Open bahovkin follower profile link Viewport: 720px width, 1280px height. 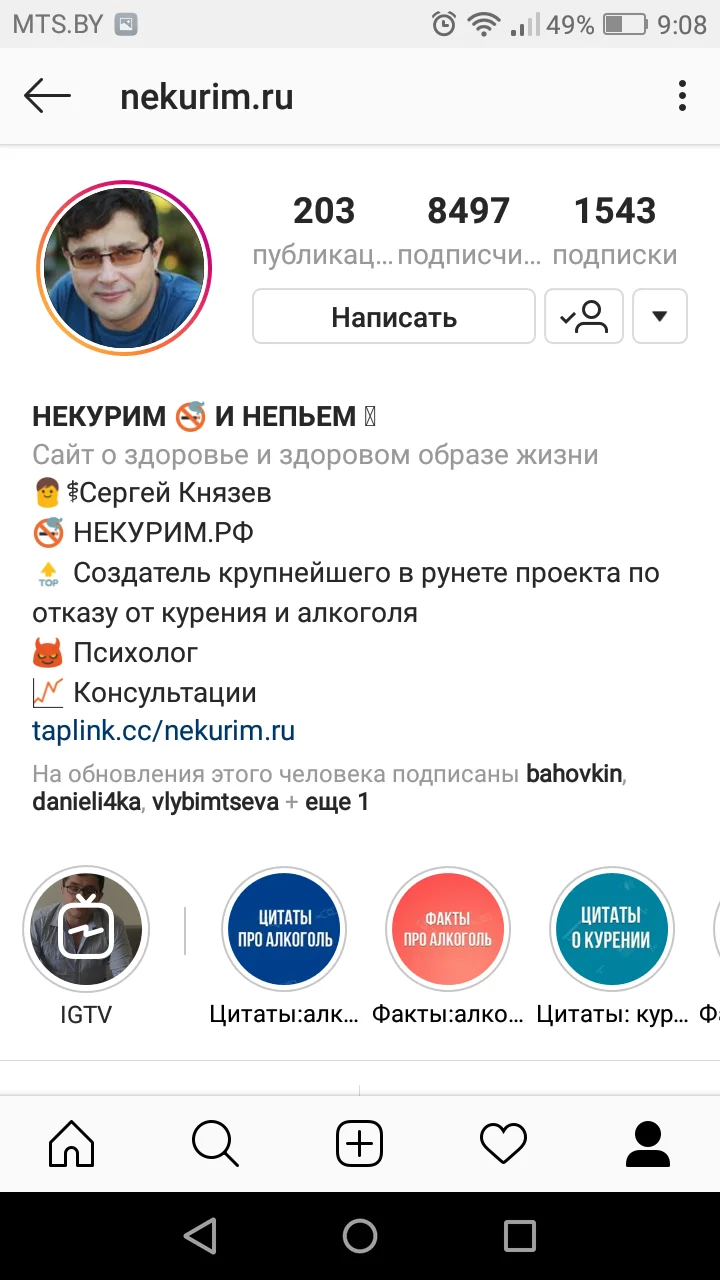click(x=572, y=773)
